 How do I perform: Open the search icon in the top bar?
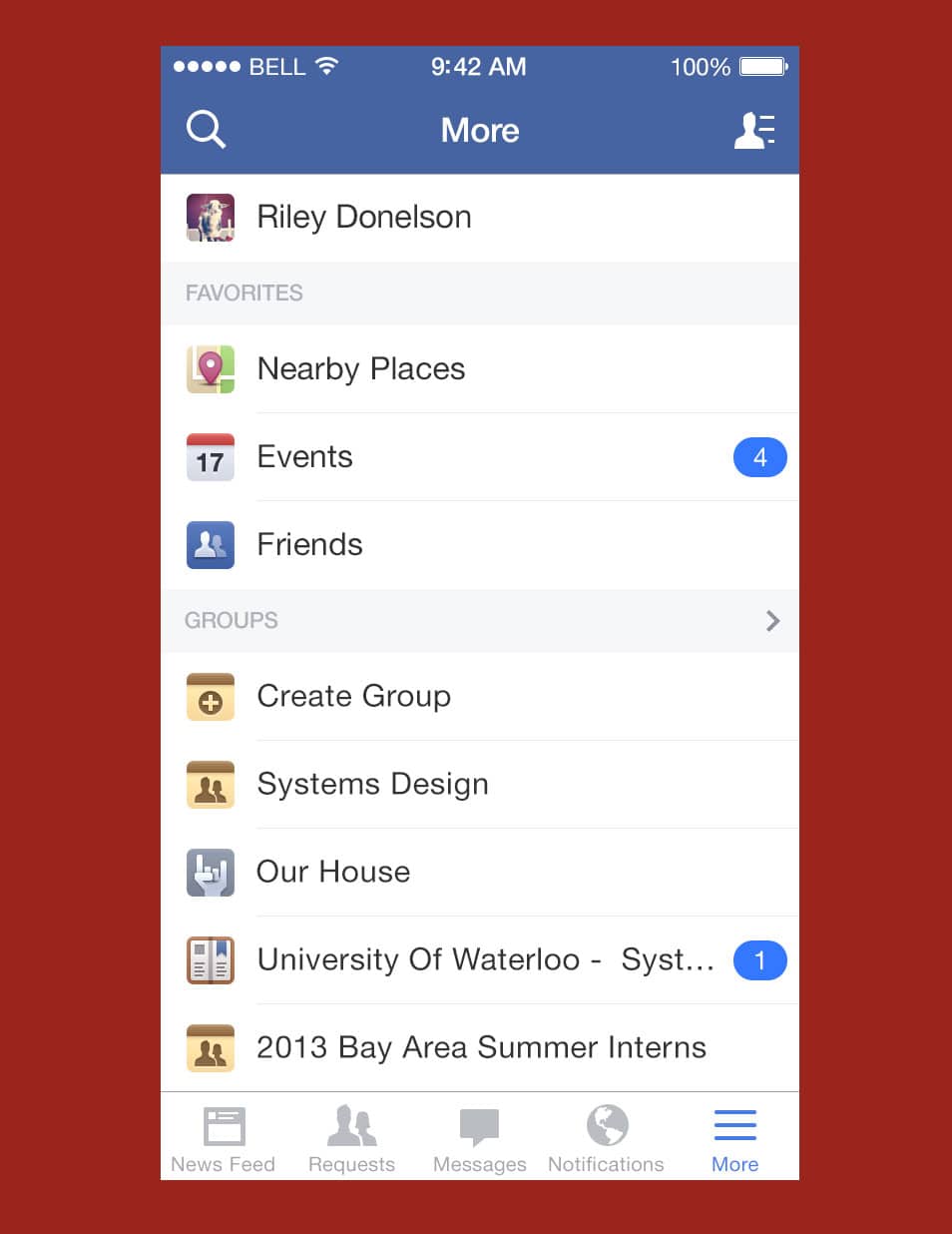coord(206,129)
